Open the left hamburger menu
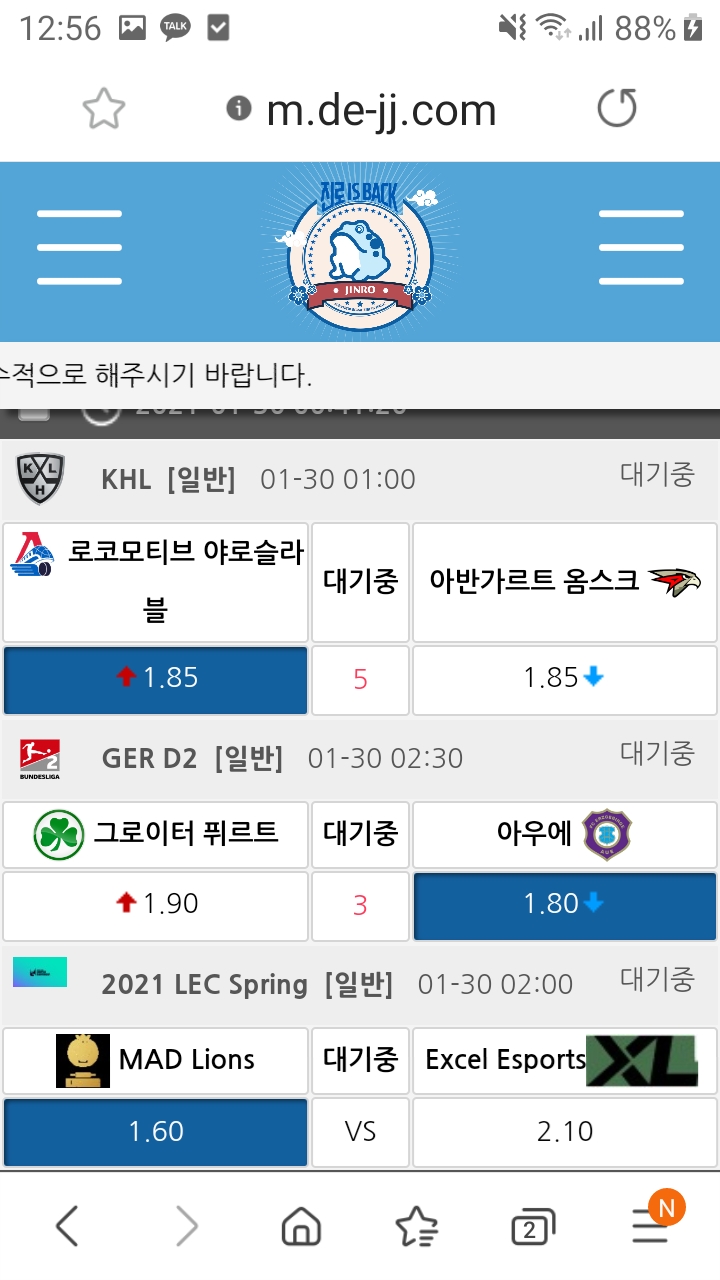 [79, 248]
